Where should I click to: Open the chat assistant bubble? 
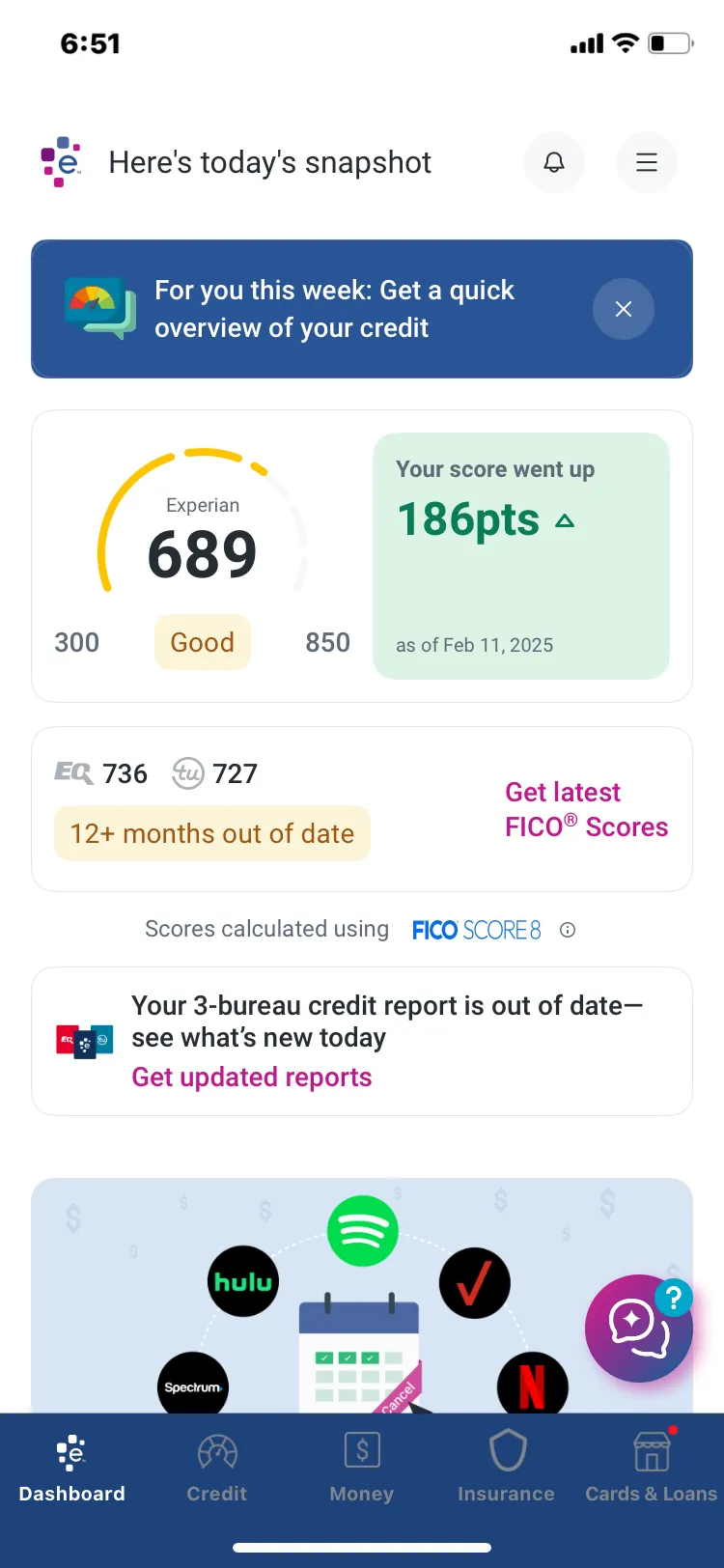pyautogui.click(x=638, y=1328)
